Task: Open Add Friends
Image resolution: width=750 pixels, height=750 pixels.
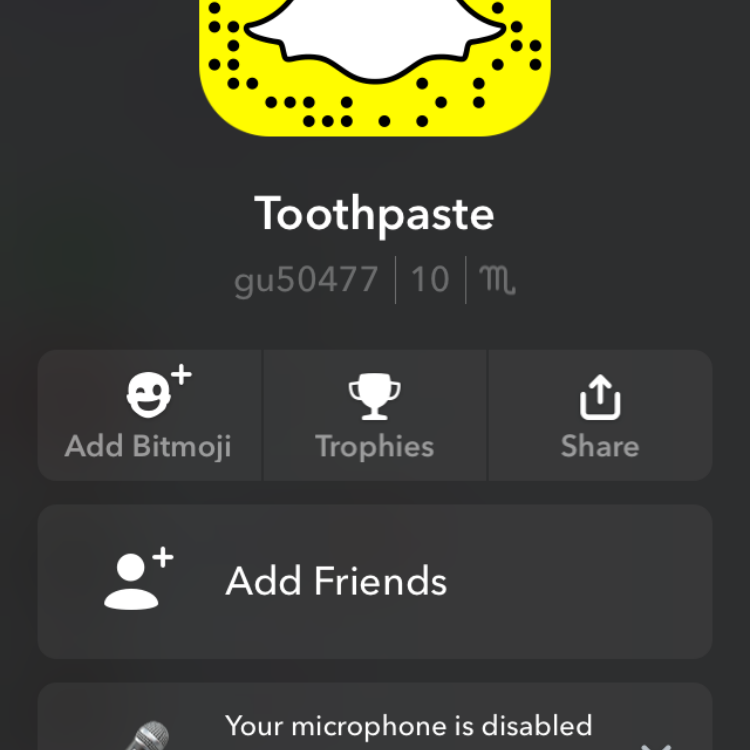Action: (x=375, y=581)
